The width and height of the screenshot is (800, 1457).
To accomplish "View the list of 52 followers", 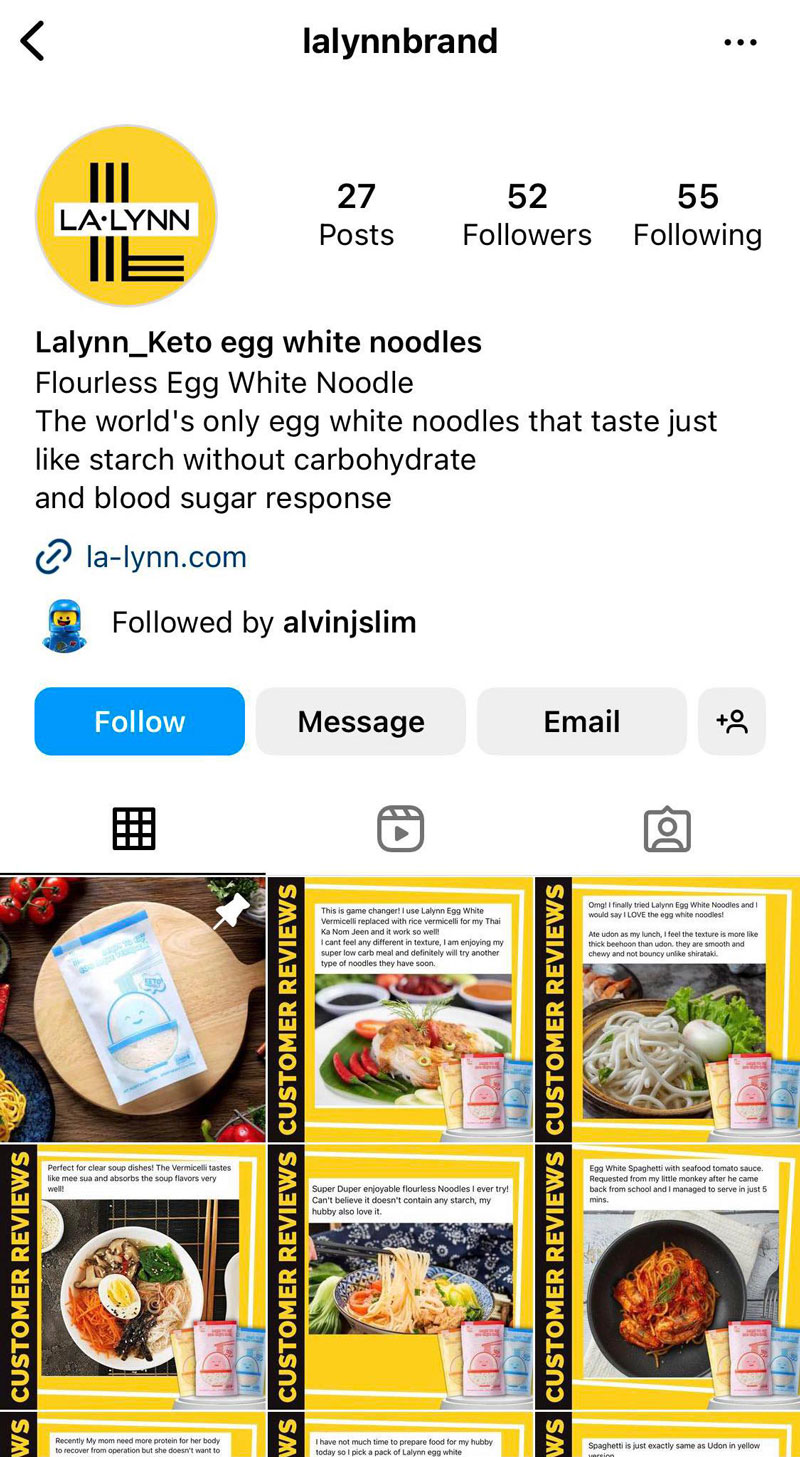I will [x=526, y=215].
